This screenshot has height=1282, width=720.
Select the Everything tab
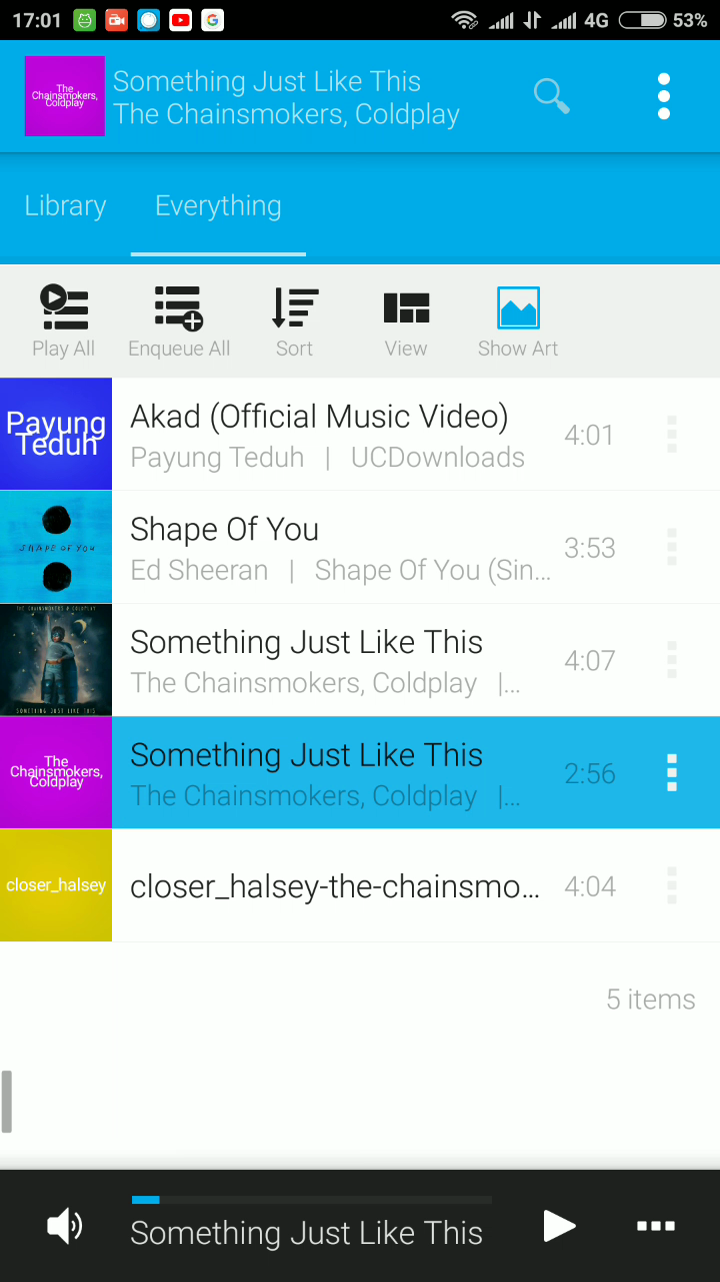218,206
